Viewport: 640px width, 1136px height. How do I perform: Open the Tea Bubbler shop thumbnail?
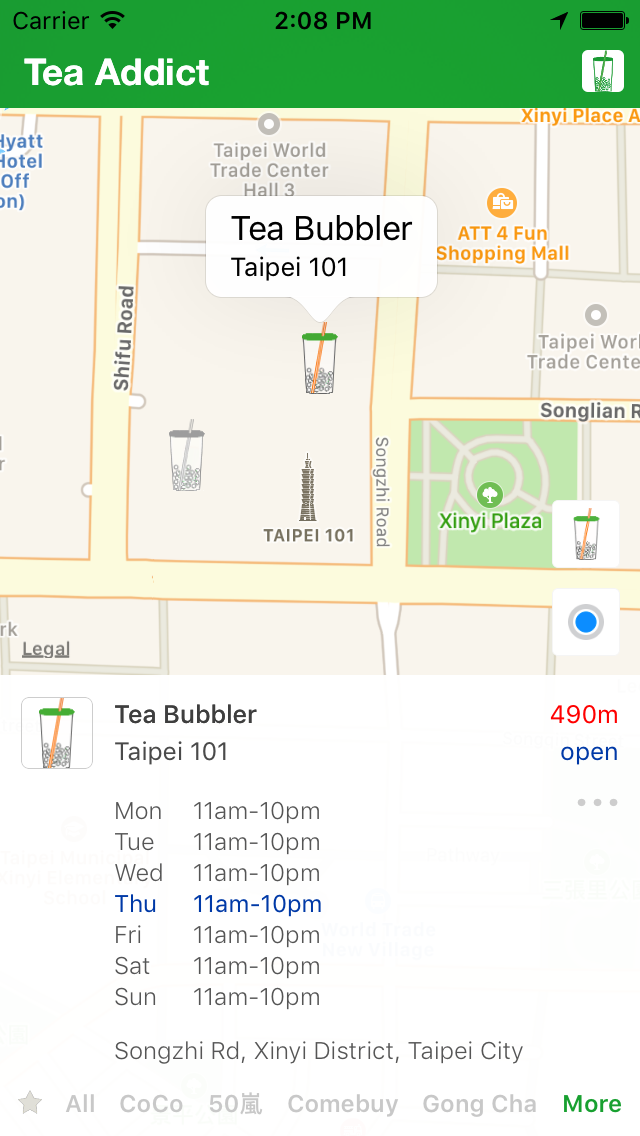(57, 733)
